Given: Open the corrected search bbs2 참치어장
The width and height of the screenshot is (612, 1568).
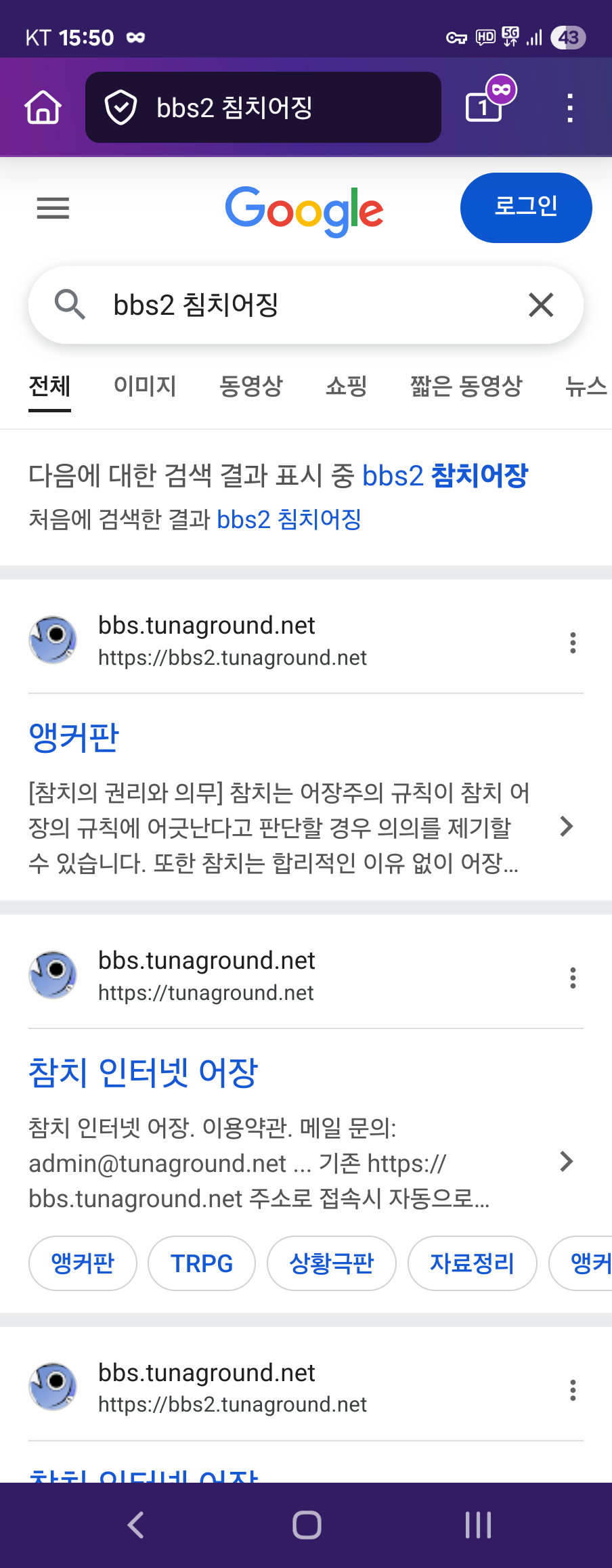Looking at the screenshot, I should (445, 475).
